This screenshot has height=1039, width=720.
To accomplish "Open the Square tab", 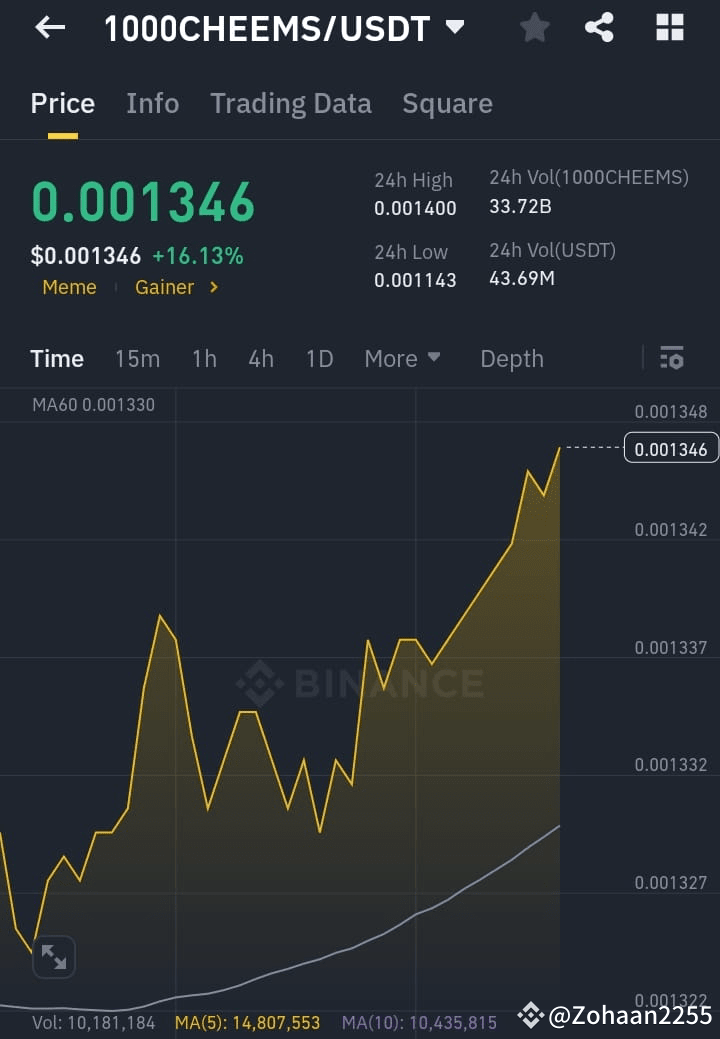I will point(447,103).
